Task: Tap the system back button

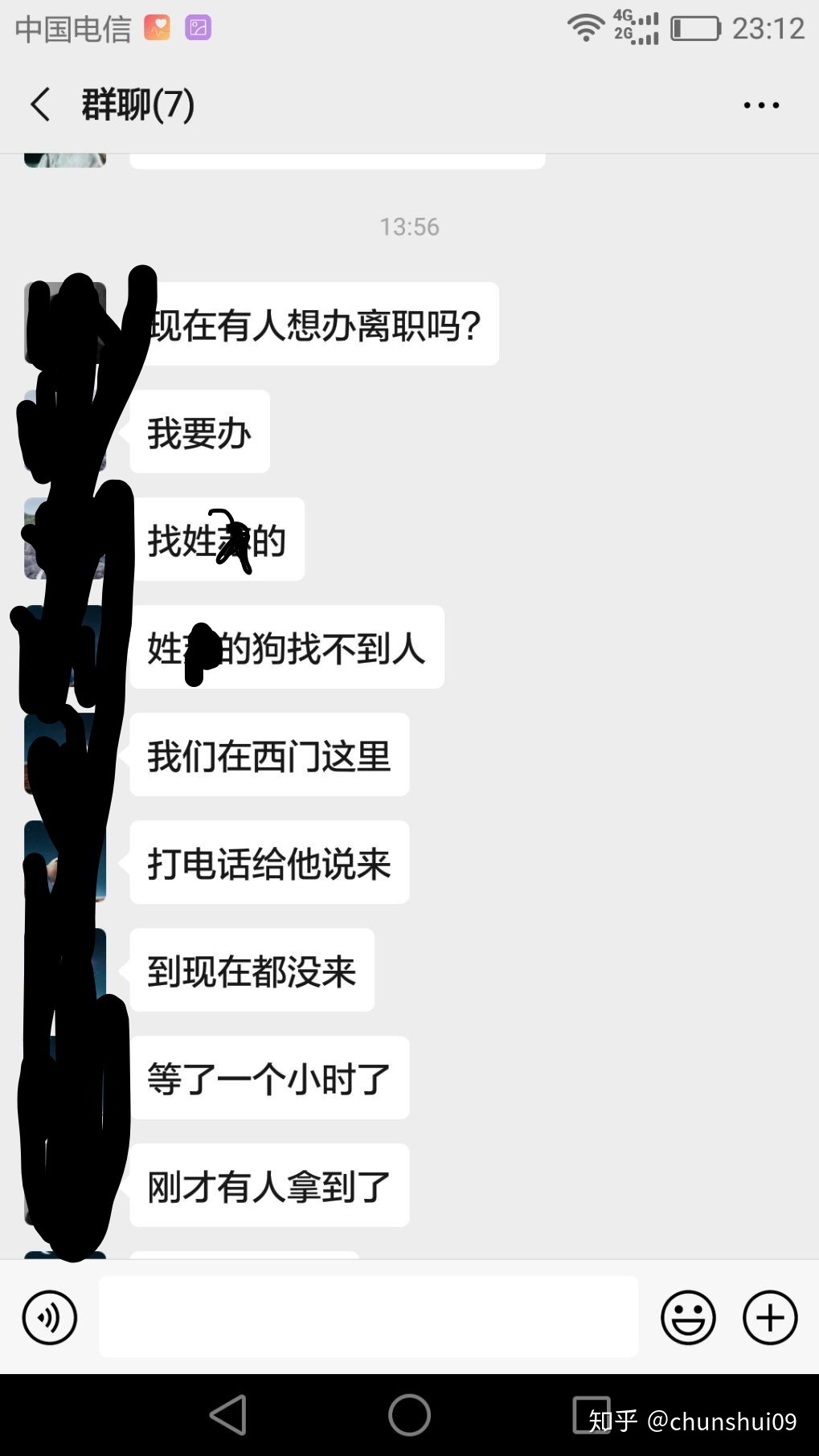Action: point(228,1415)
